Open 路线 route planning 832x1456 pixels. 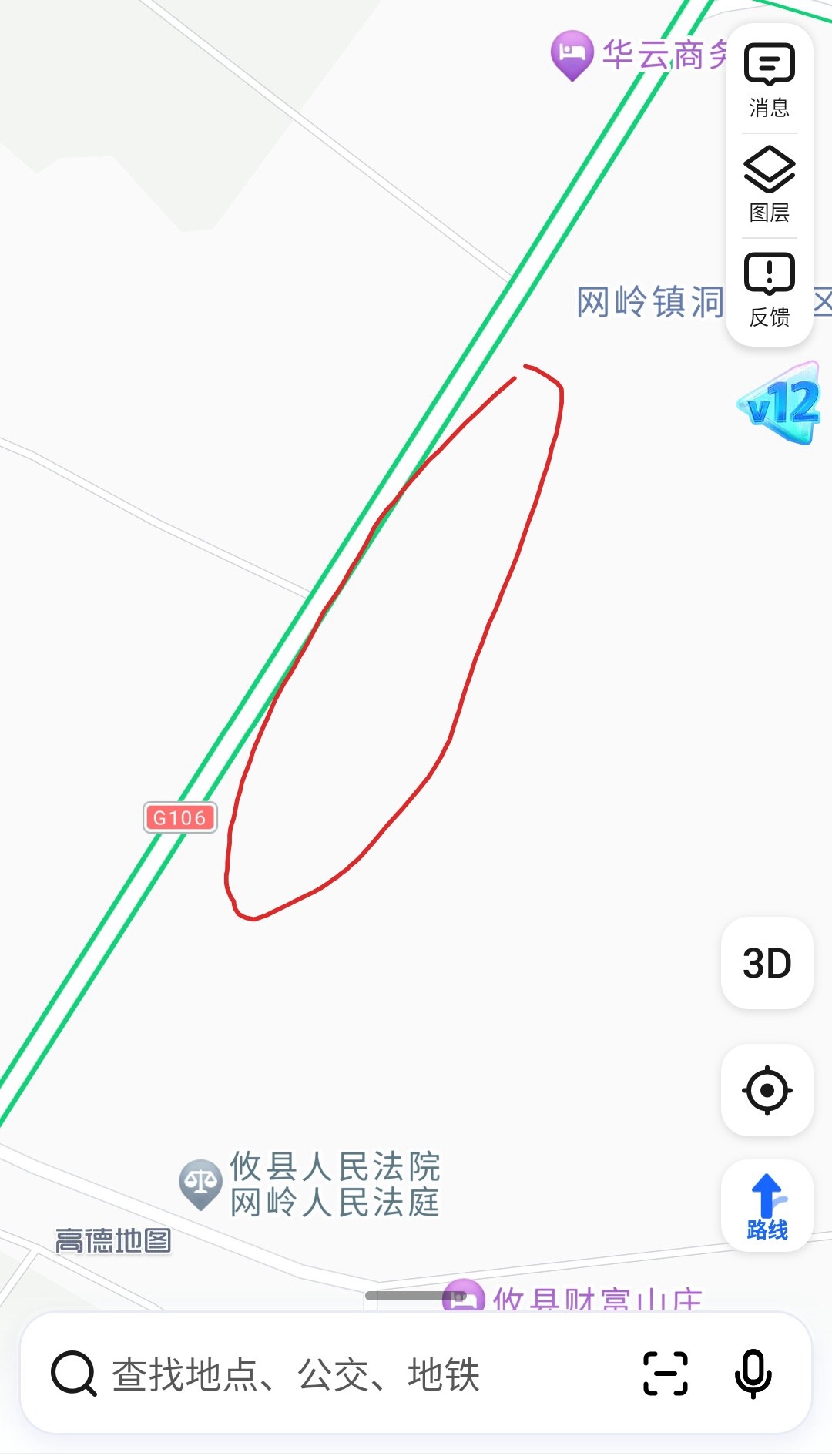click(767, 1206)
